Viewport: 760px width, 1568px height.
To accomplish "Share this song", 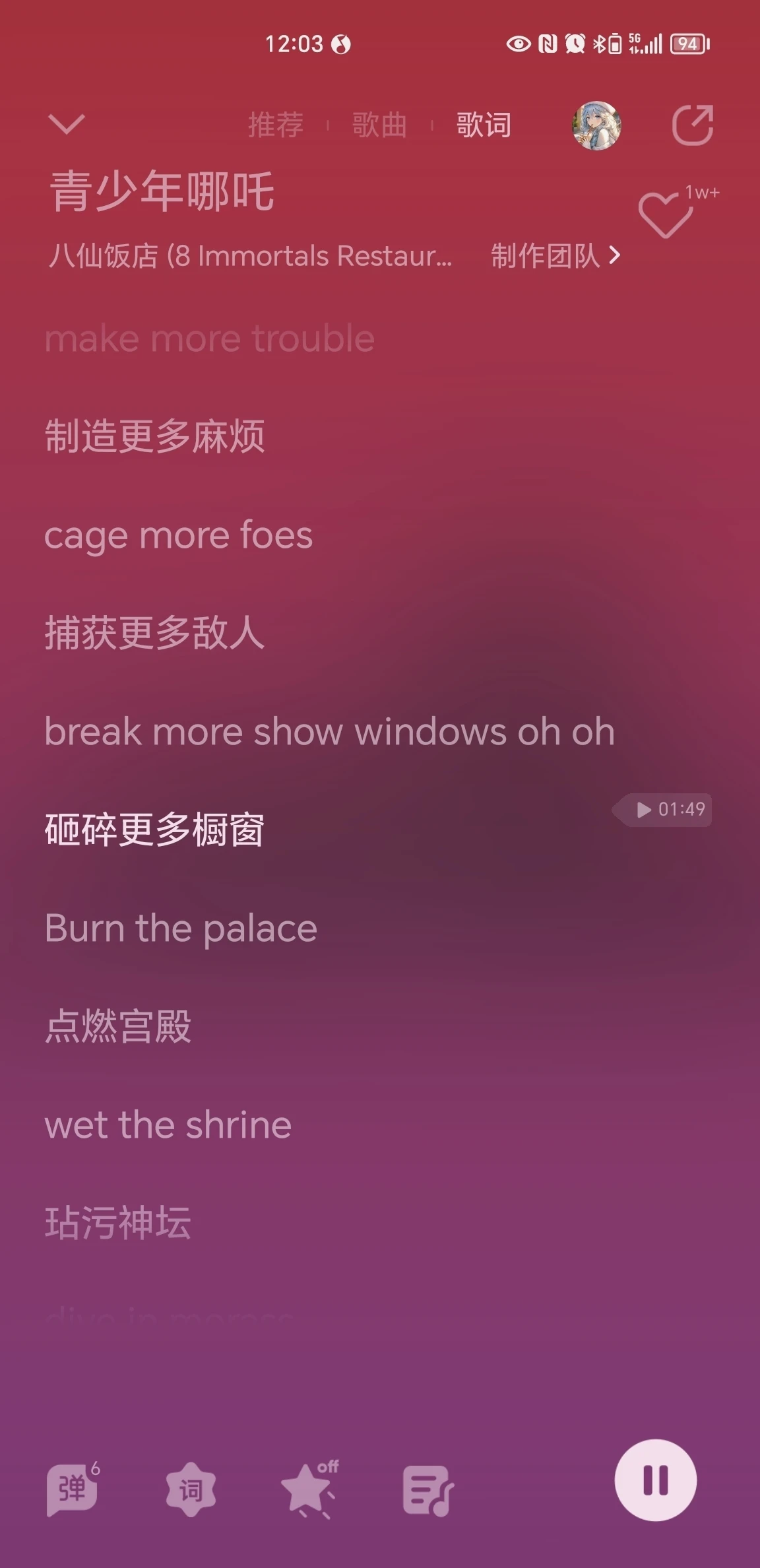I will [x=692, y=125].
